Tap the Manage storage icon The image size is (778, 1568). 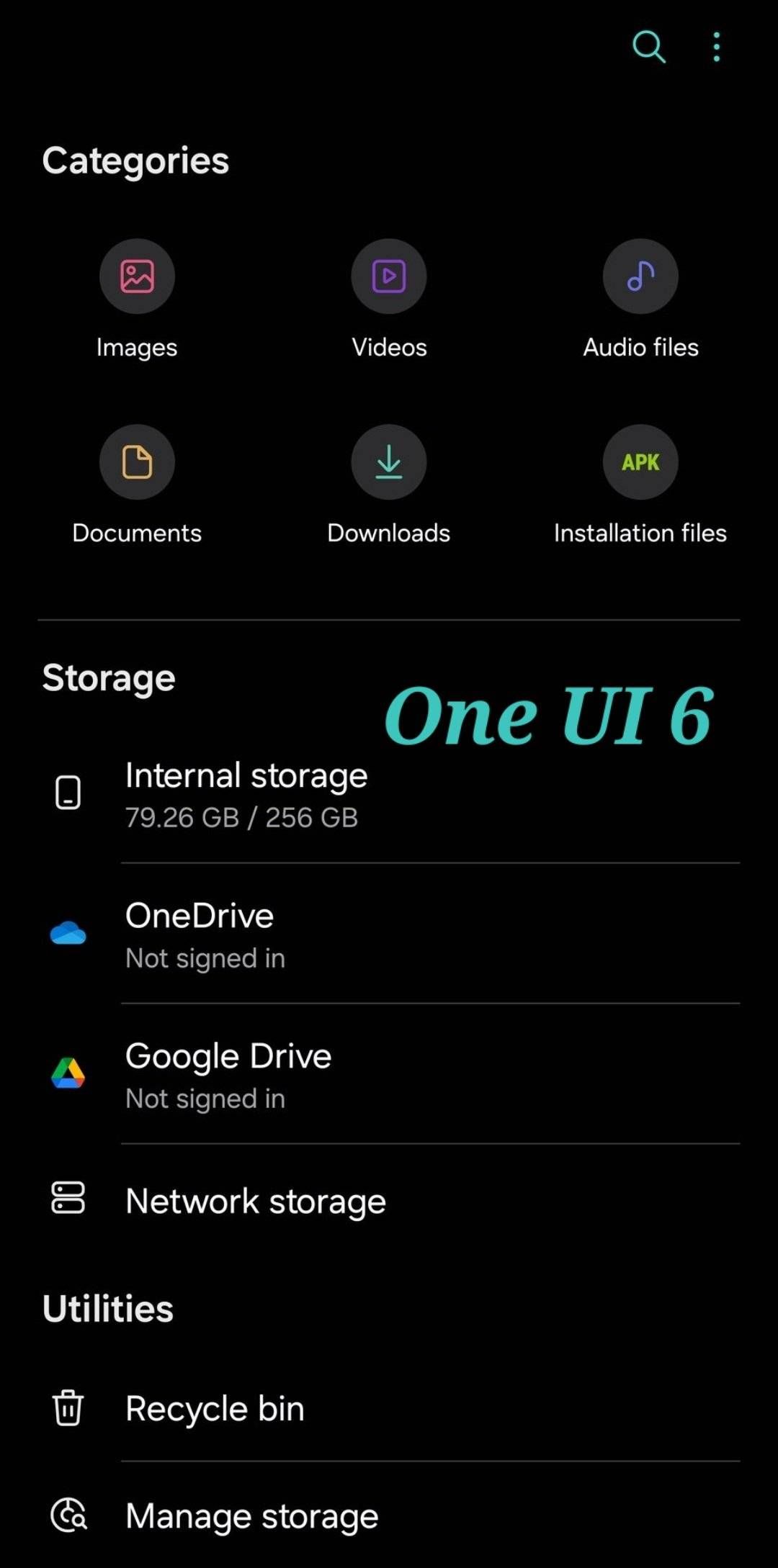(67, 1515)
